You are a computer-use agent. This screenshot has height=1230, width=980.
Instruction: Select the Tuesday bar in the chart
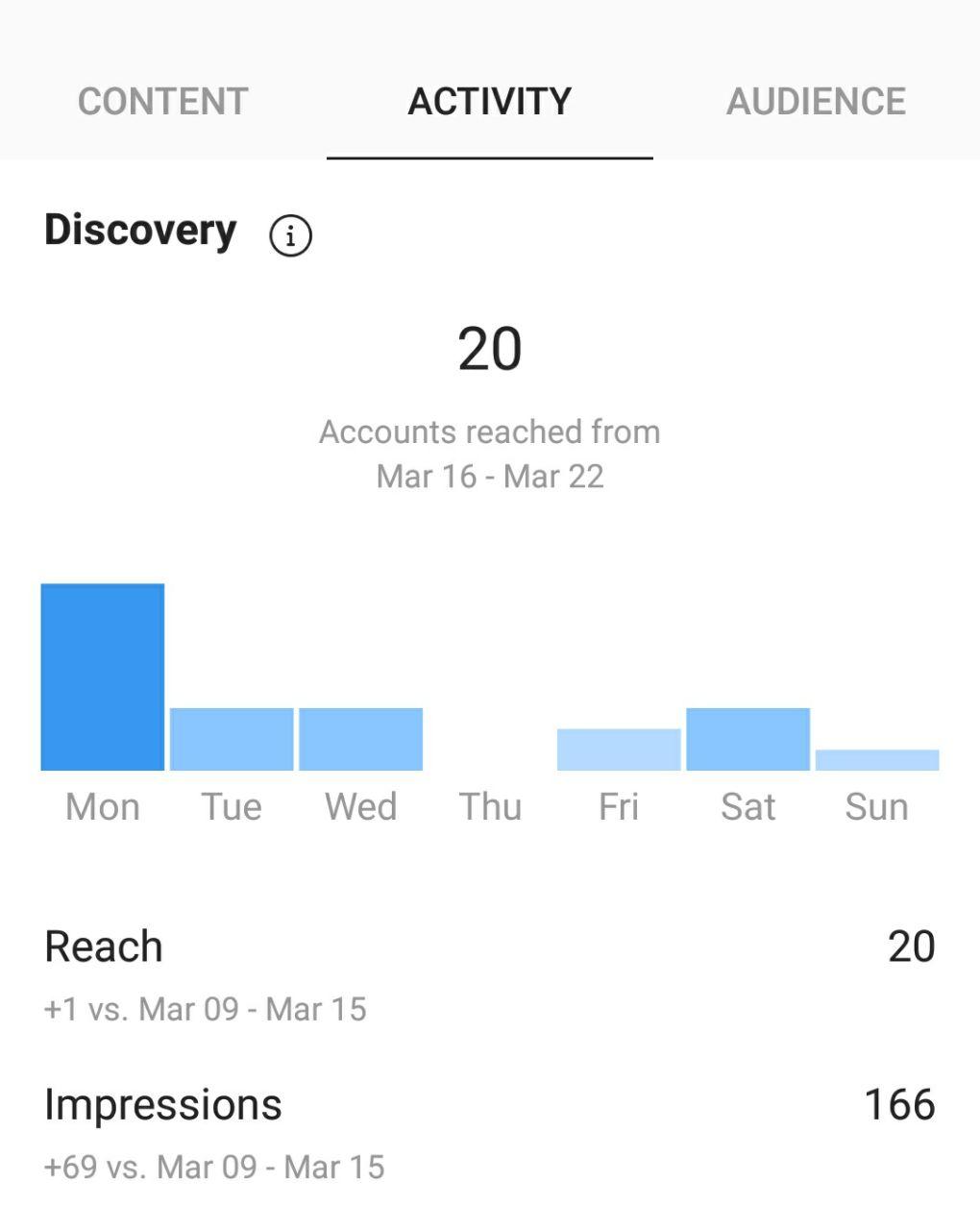point(231,738)
